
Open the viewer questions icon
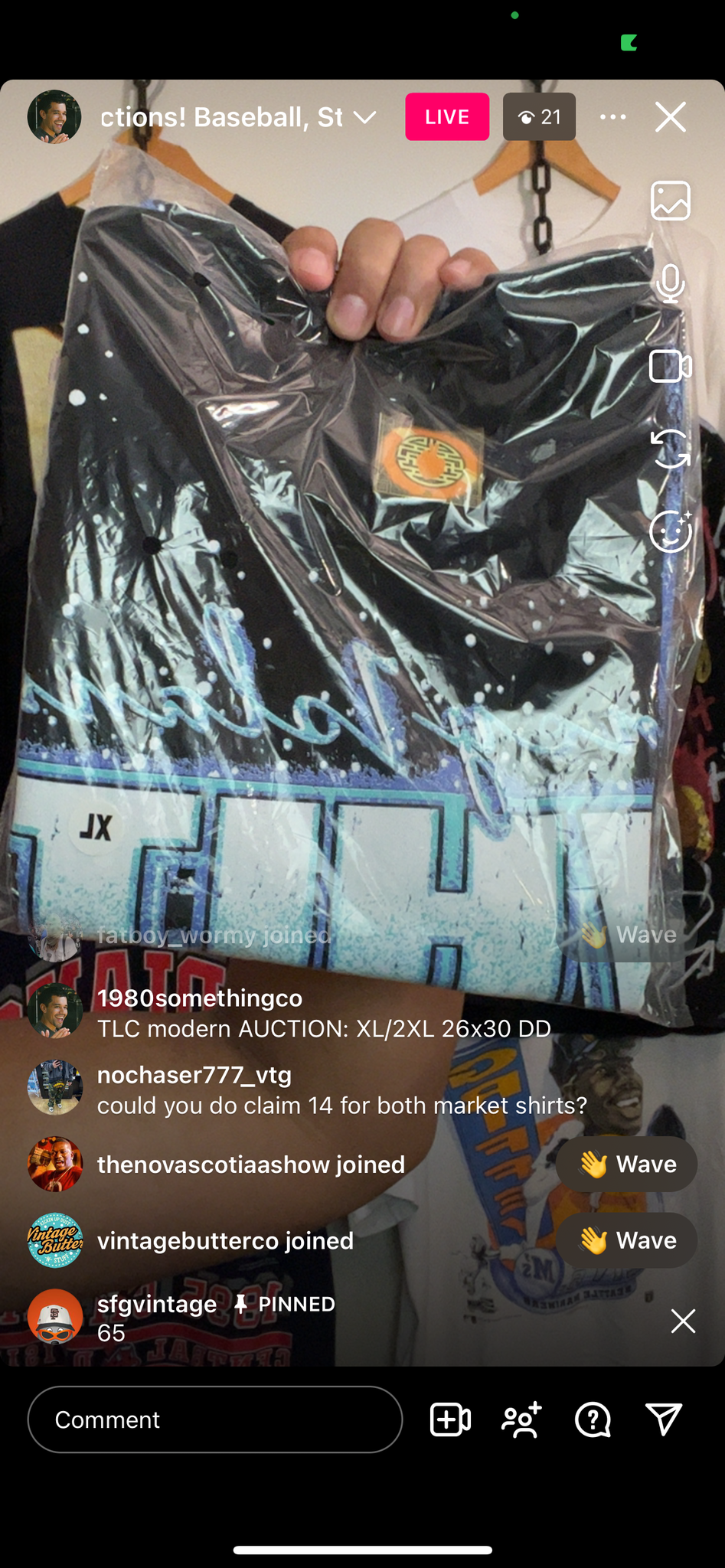[x=593, y=1419]
